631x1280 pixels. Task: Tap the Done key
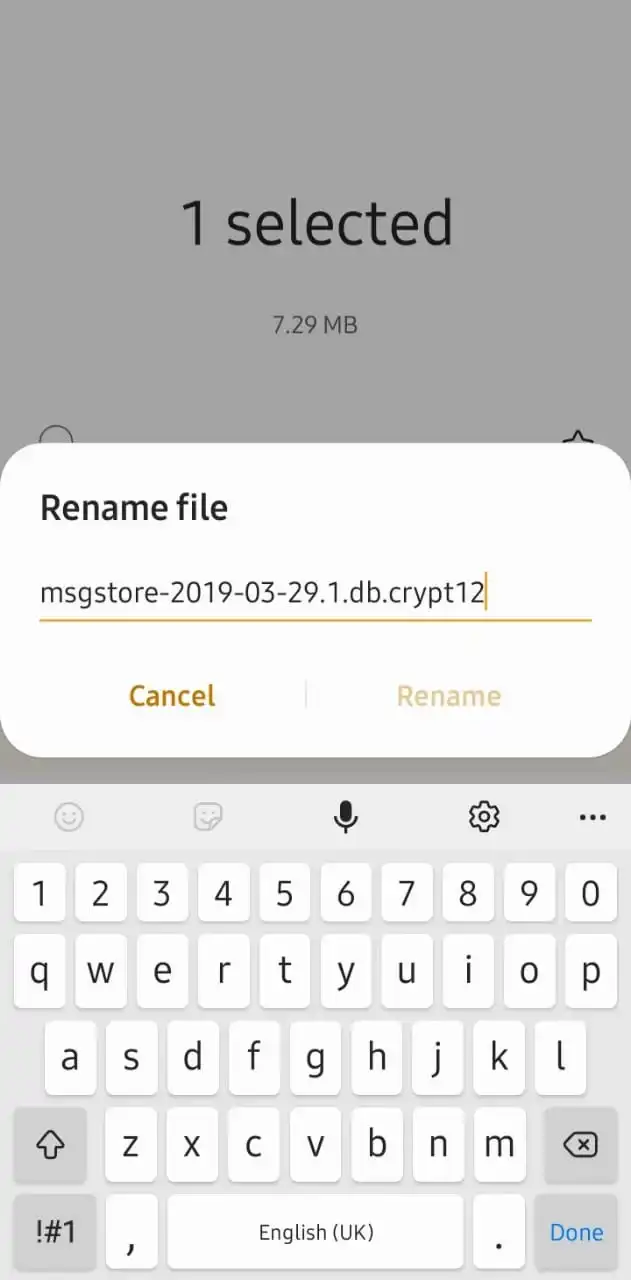tap(577, 1232)
